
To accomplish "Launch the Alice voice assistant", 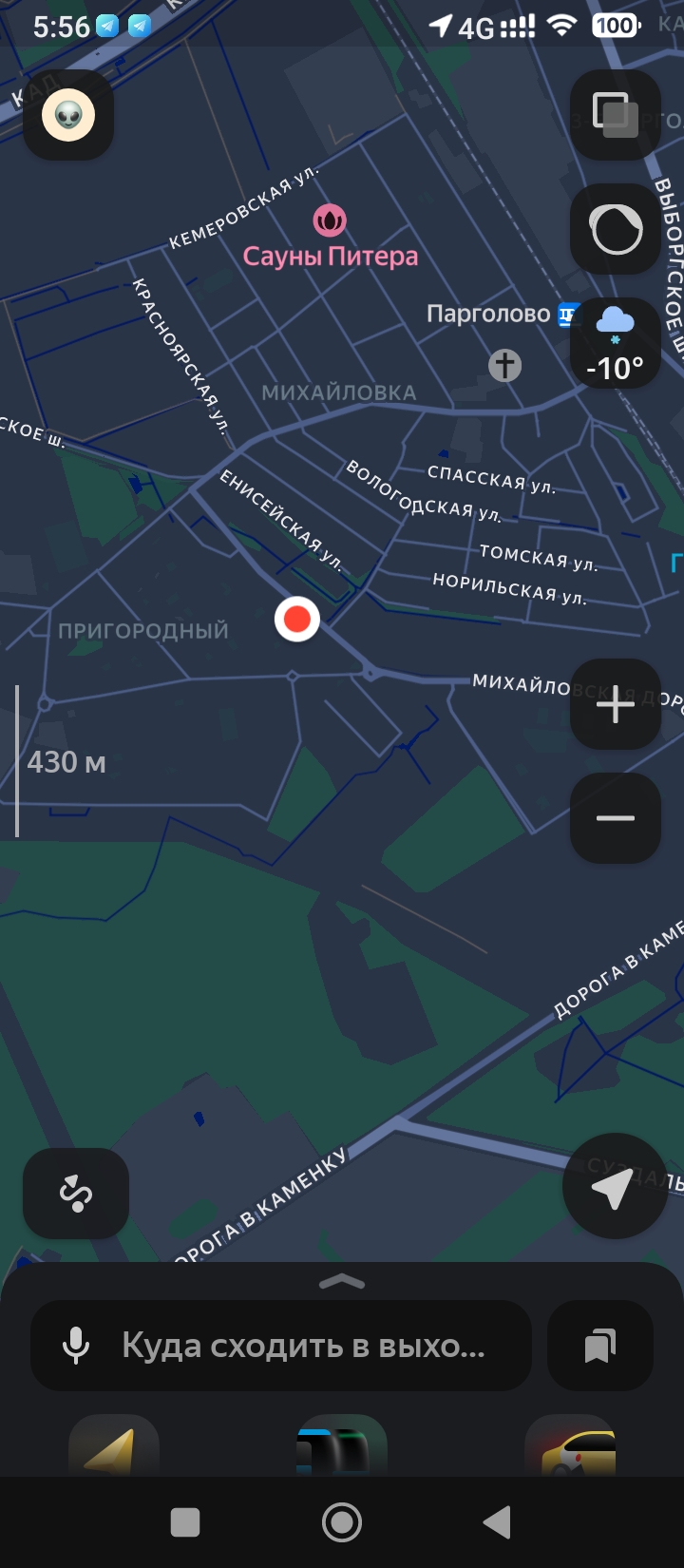I will point(615,229).
